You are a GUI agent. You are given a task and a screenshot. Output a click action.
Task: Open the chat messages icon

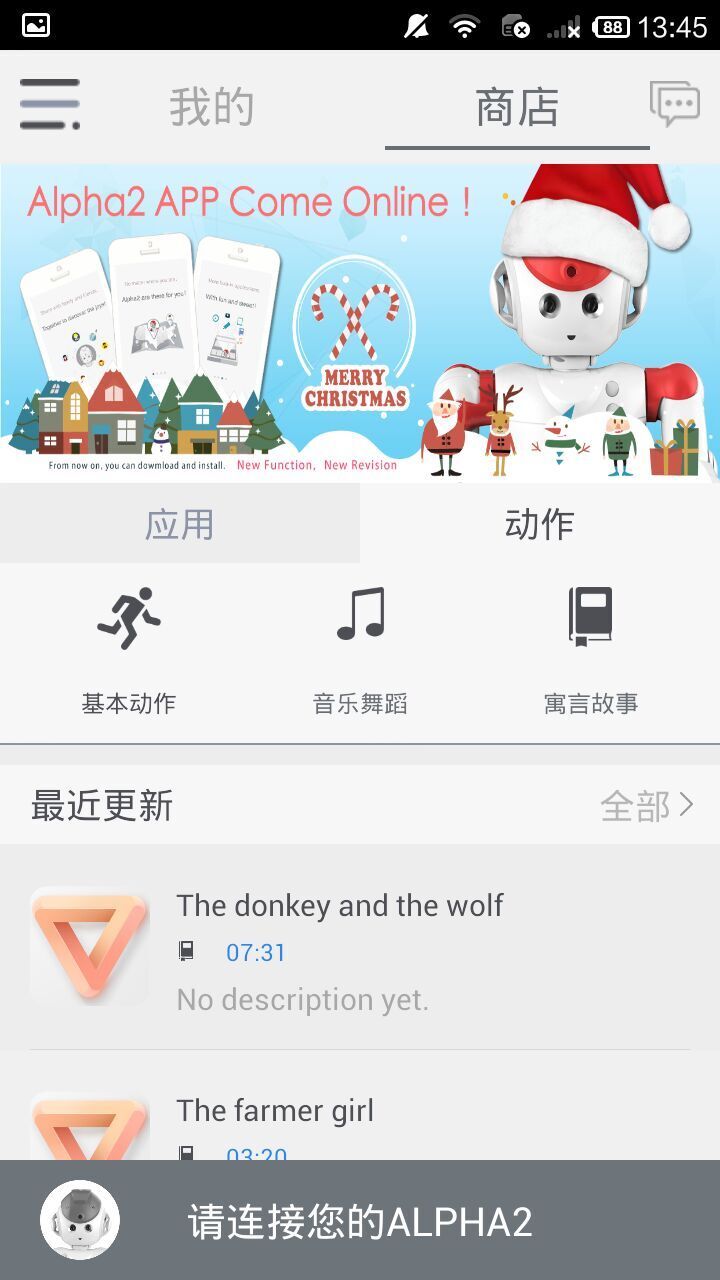coord(675,103)
